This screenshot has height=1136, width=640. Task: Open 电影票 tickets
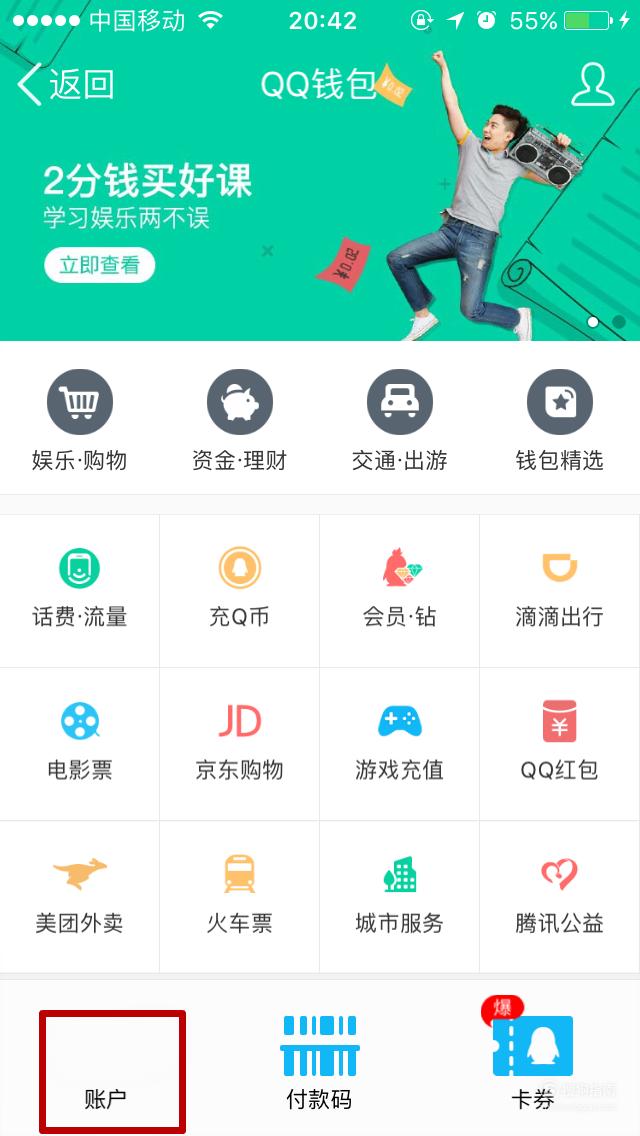(80, 743)
